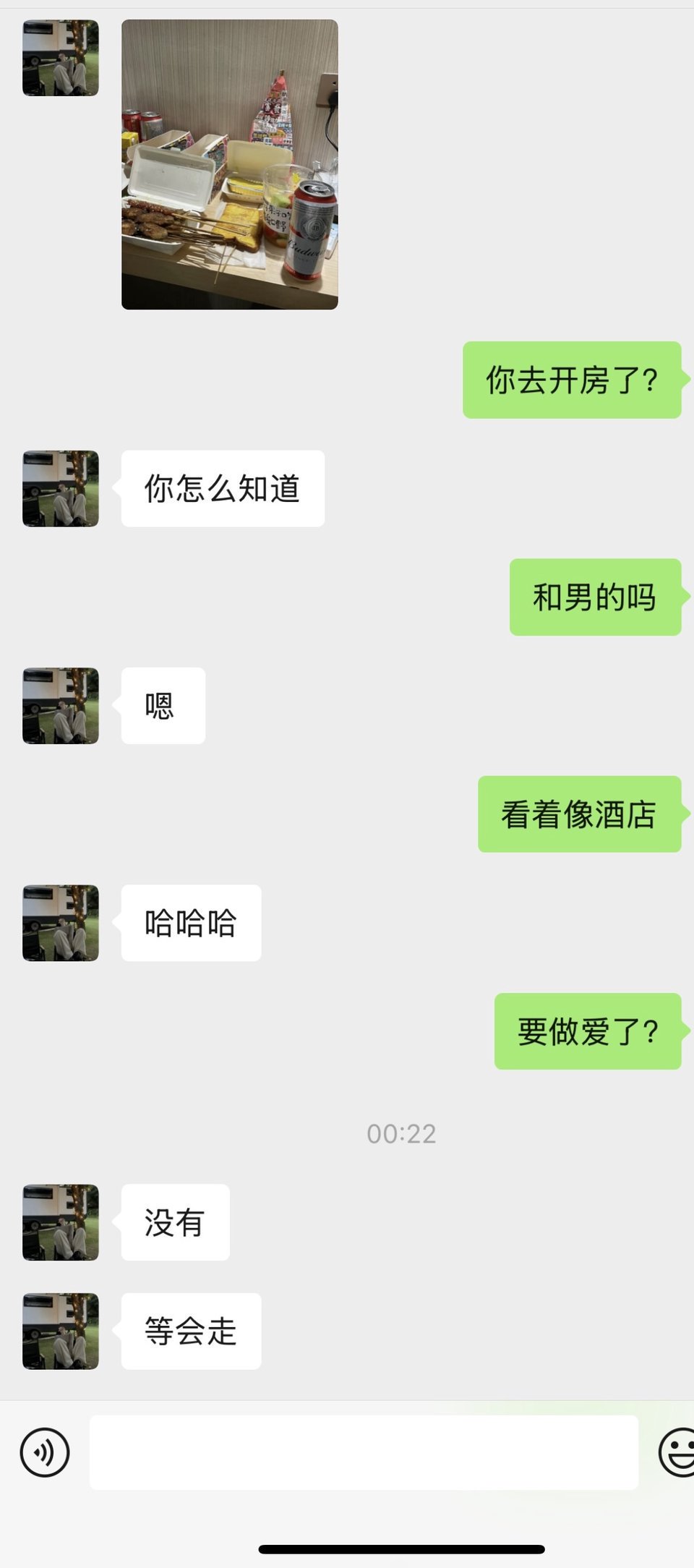Open the emoji picker
Image resolution: width=694 pixels, height=1568 pixels.
(x=677, y=1452)
